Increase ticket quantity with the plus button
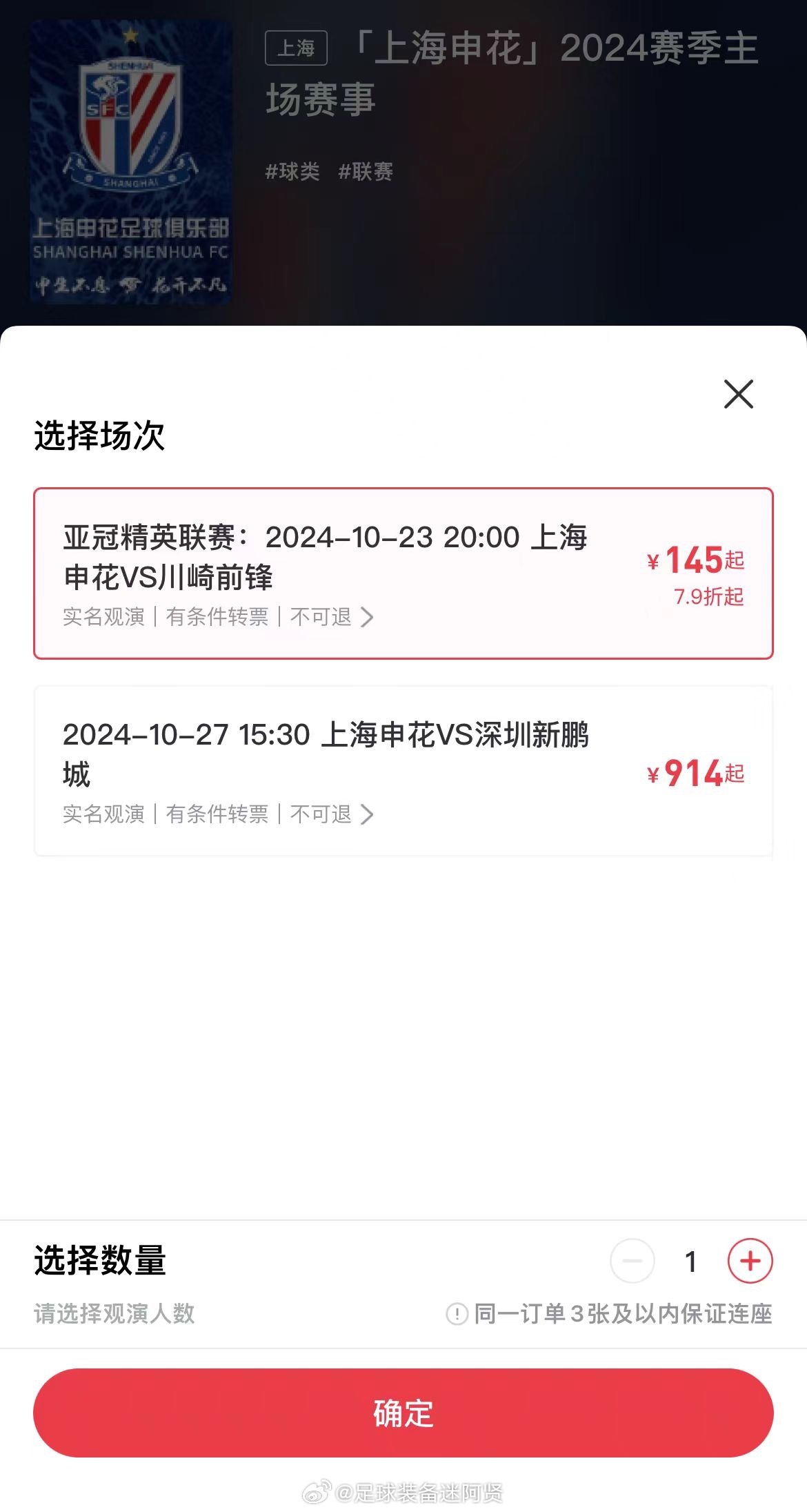Screen dimensions: 807x1512 pyautogui.click(x=750, y=1261)
